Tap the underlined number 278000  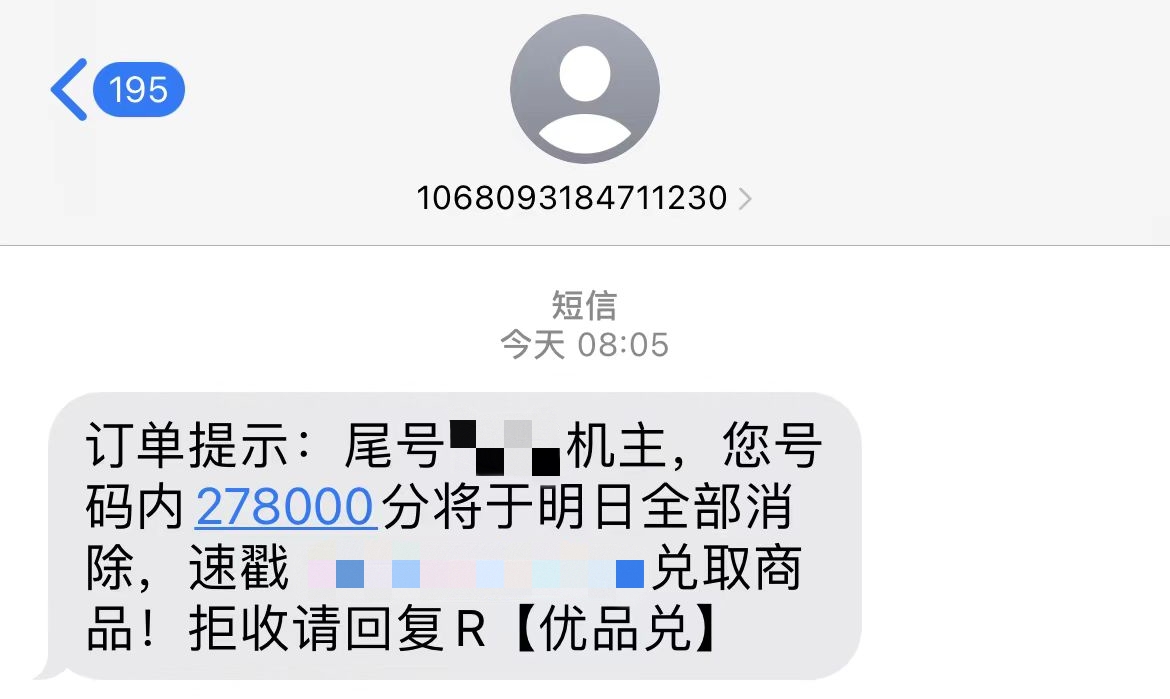285,507
